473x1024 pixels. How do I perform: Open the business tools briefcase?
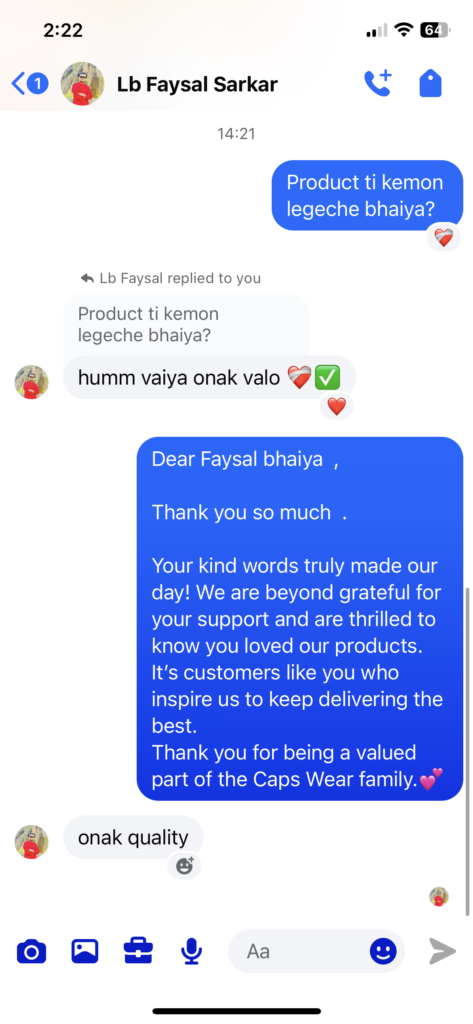pyautogui.click(x=138, y=951)
